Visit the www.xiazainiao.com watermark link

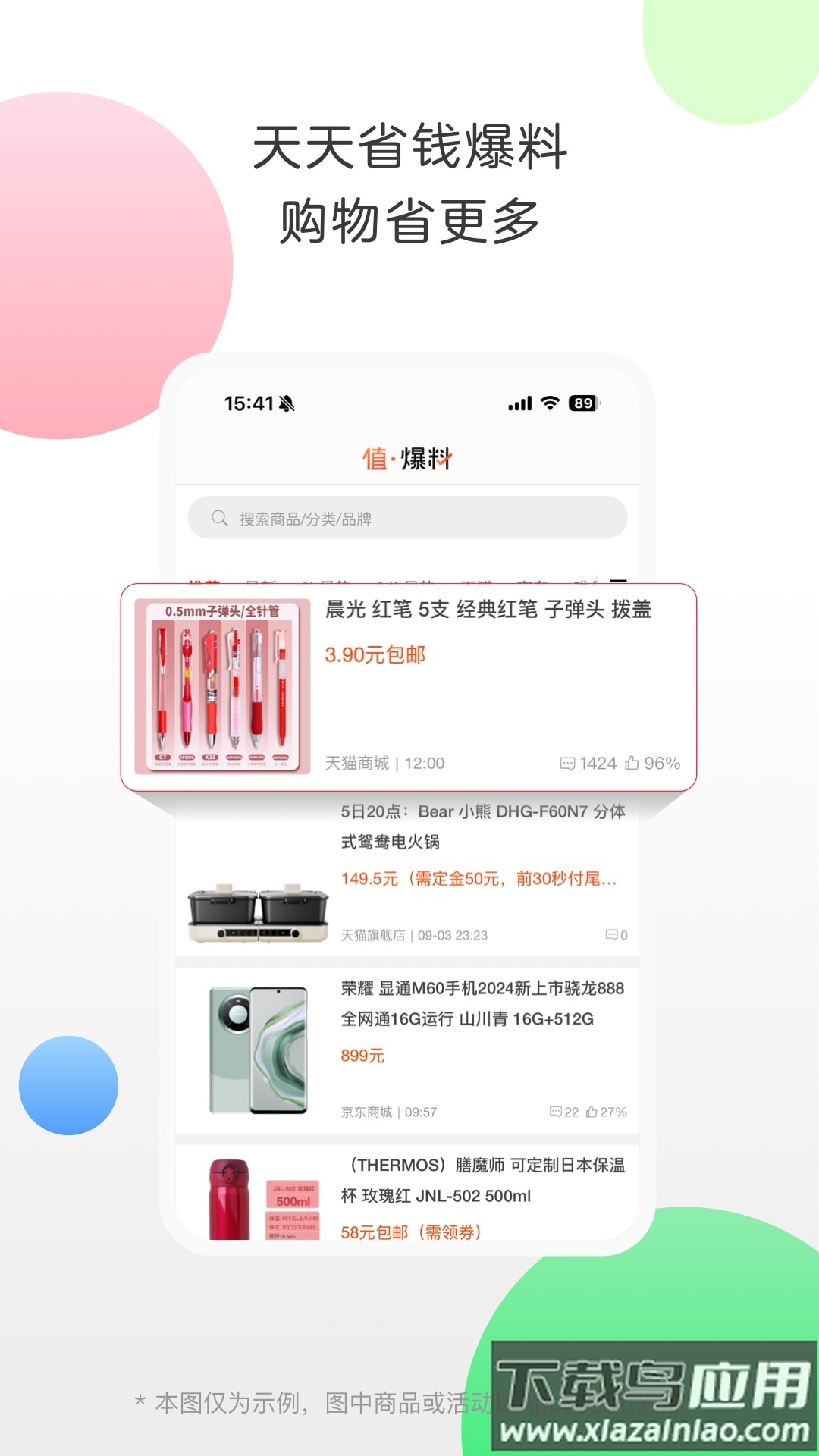point(654,1429)
